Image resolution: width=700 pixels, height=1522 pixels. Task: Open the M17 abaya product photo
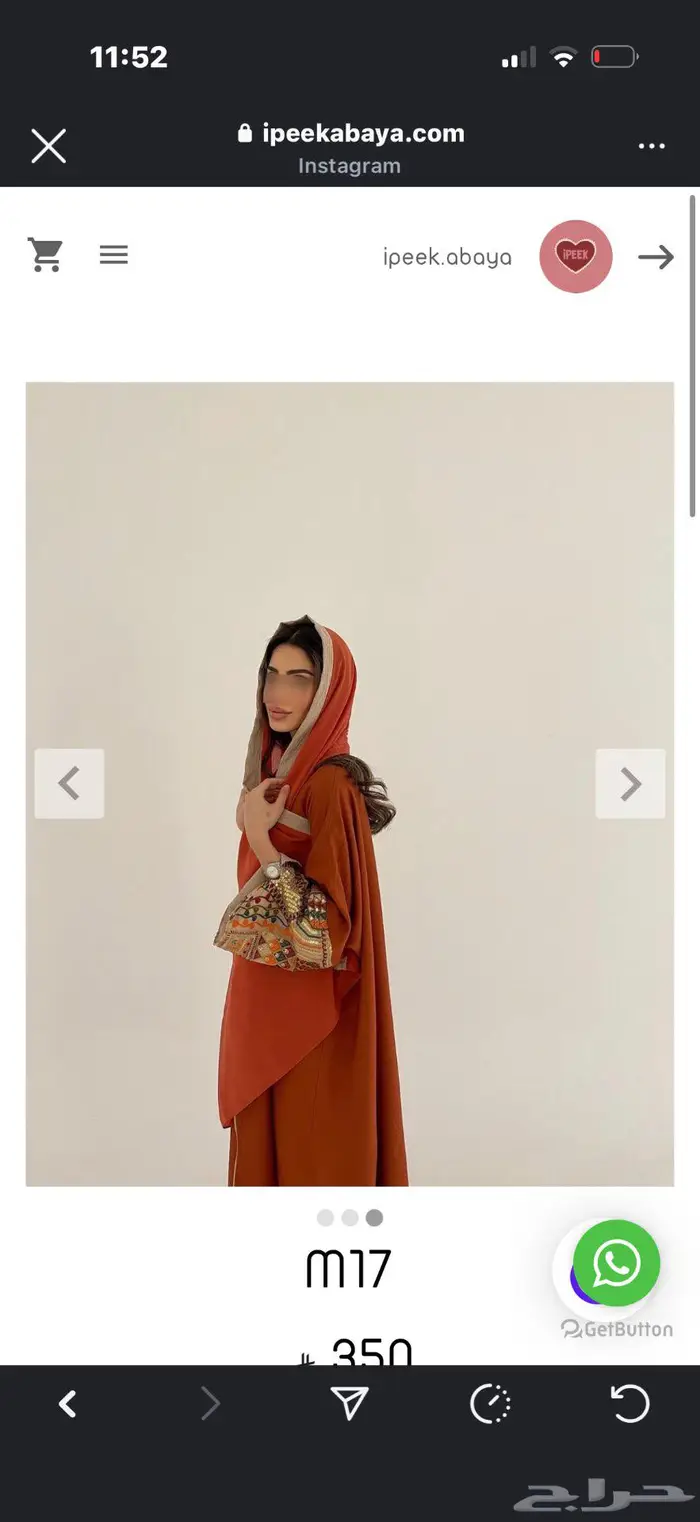click(350, 784)
